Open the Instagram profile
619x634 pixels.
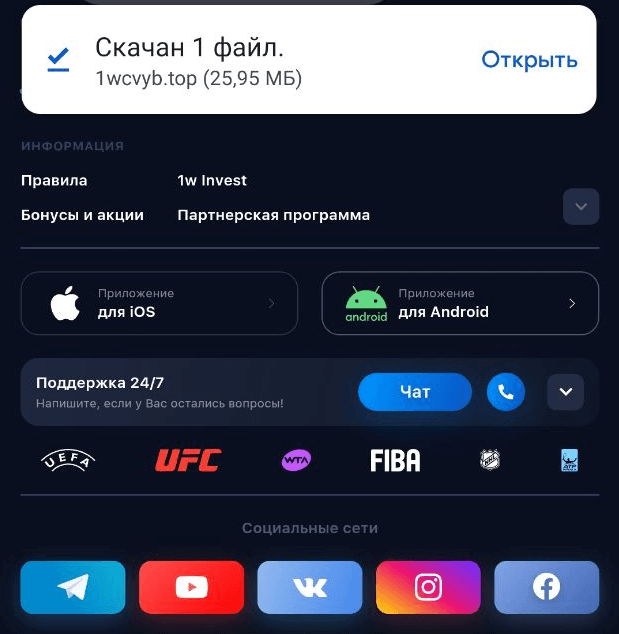coord(428,587)
